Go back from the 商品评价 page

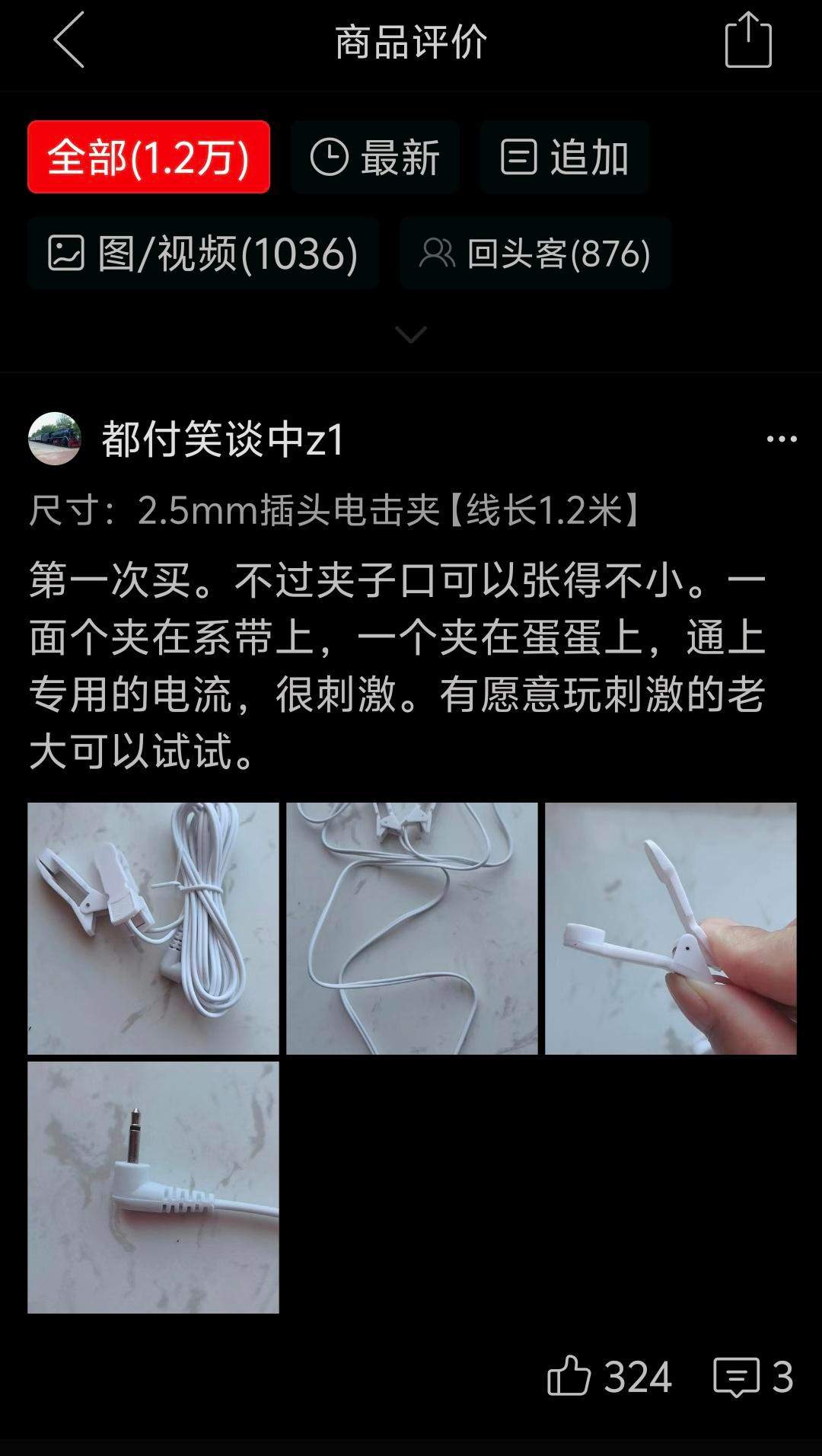(68, 41)
